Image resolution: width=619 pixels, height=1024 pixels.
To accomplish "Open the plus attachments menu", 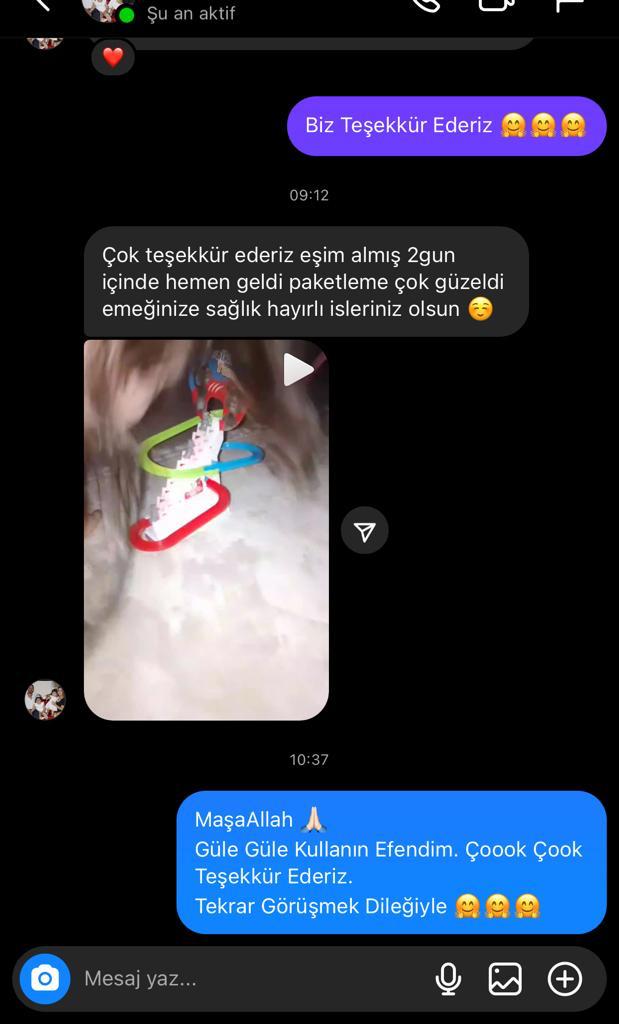I will coord(565,978).
